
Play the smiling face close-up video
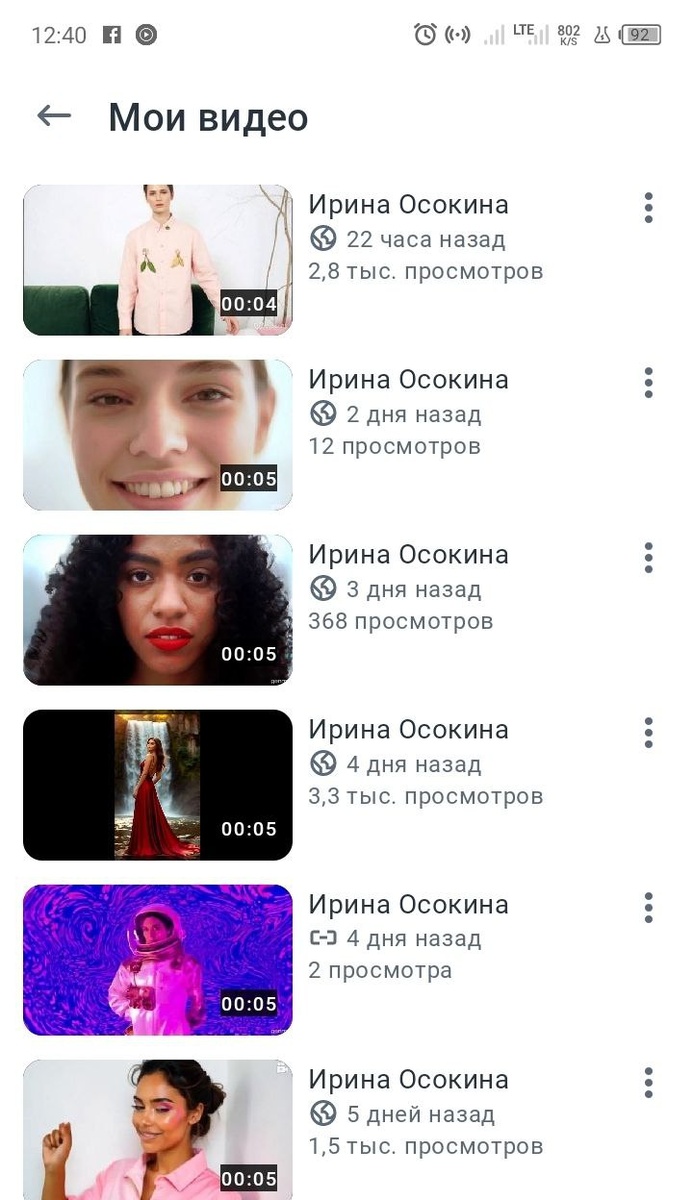pos(158,435)
